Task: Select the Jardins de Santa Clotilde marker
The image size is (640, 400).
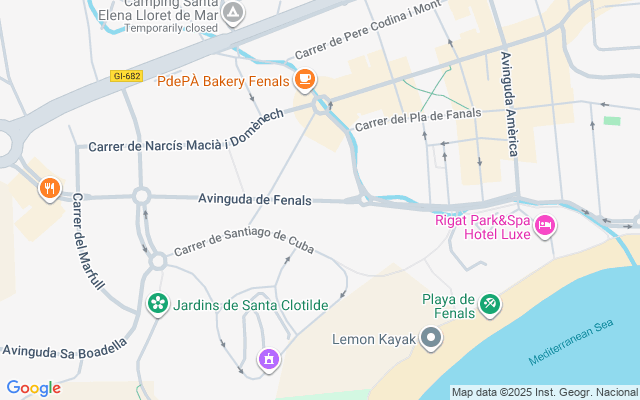Action: (157, 304)
